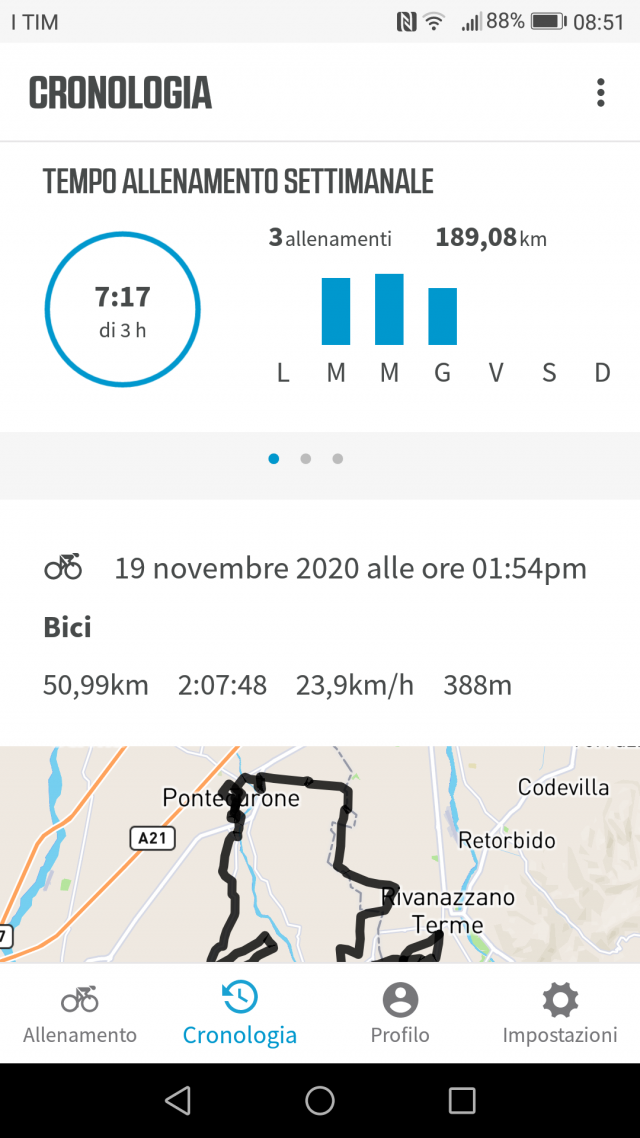The height and width of the screenshot is (1138, 640).
Task: Tap the second page indicator dot
Action: point(305,459)
